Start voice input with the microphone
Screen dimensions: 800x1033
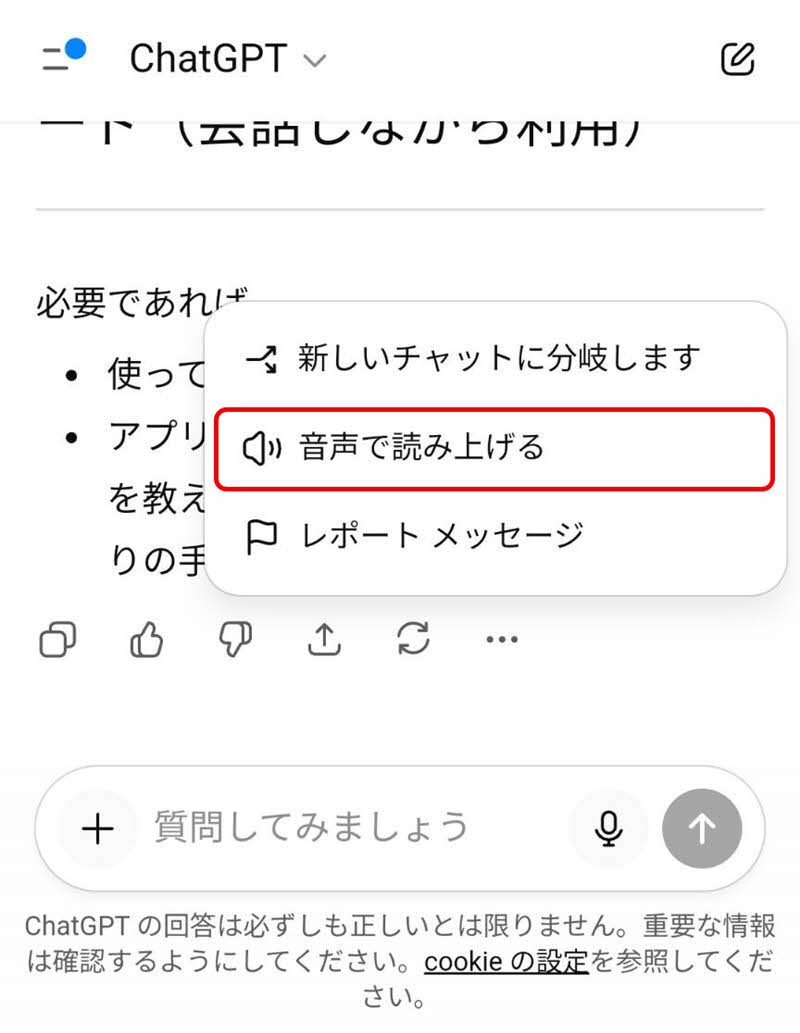[x=609, y=828]
